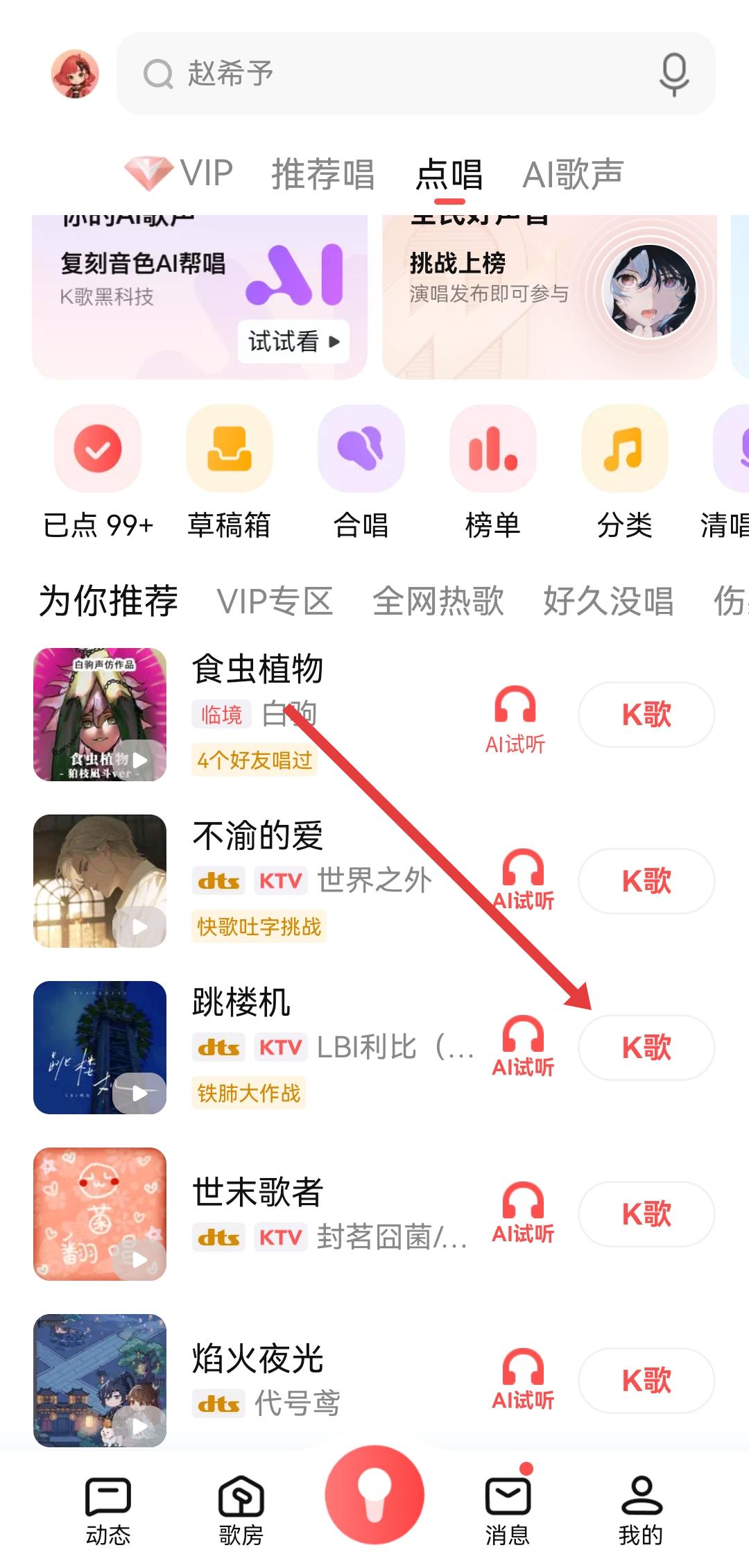Viewport: 749px width, 1568px height.
Task: Tap the 试试看 button on AI card
Action: point(293,341)
